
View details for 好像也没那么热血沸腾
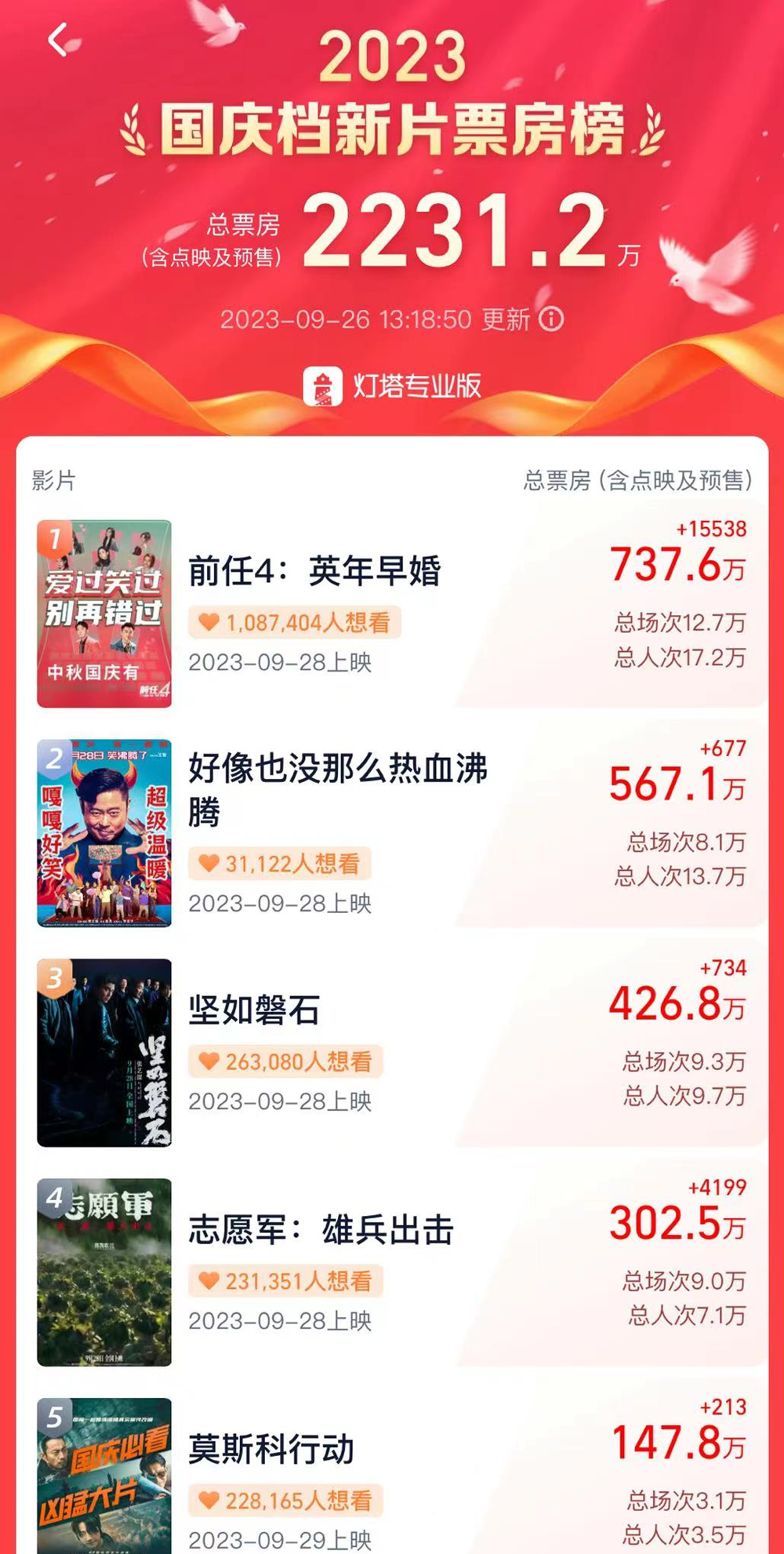click(337, 788)
